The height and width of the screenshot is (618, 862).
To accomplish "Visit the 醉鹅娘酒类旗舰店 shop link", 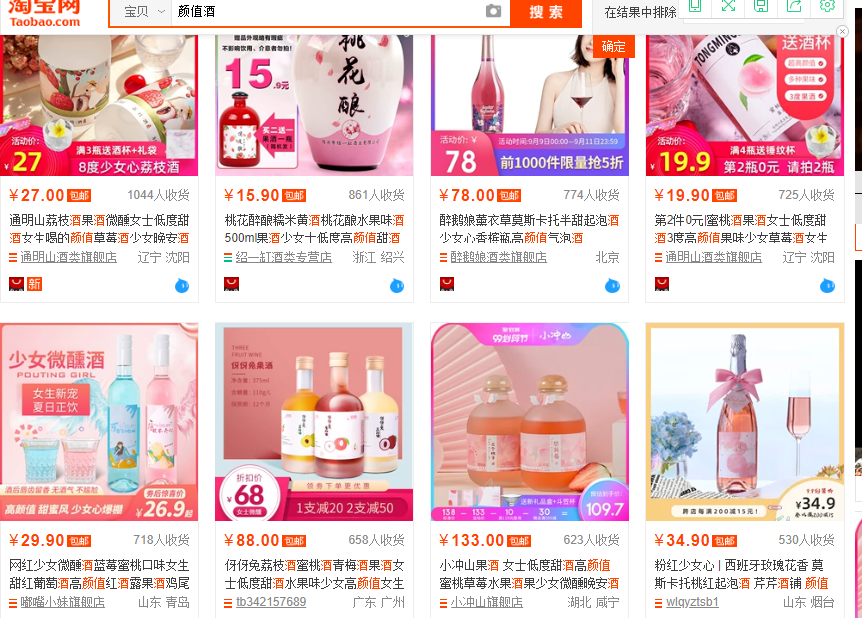I will 499,257.
